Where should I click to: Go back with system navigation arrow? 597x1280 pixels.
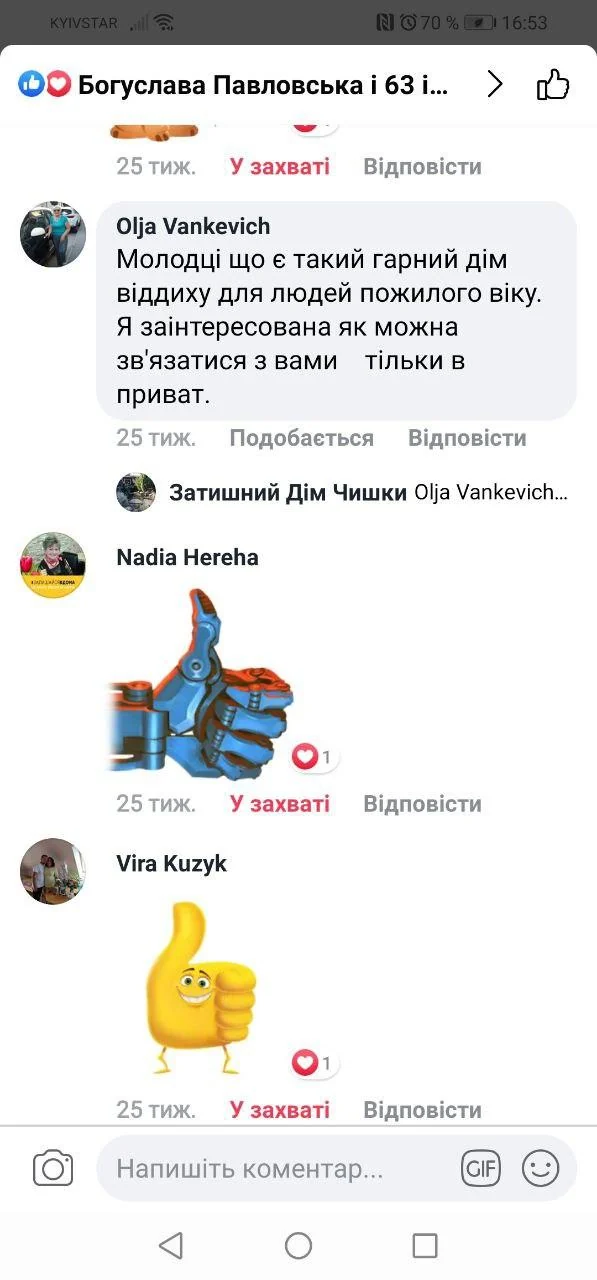[171, 1245]
